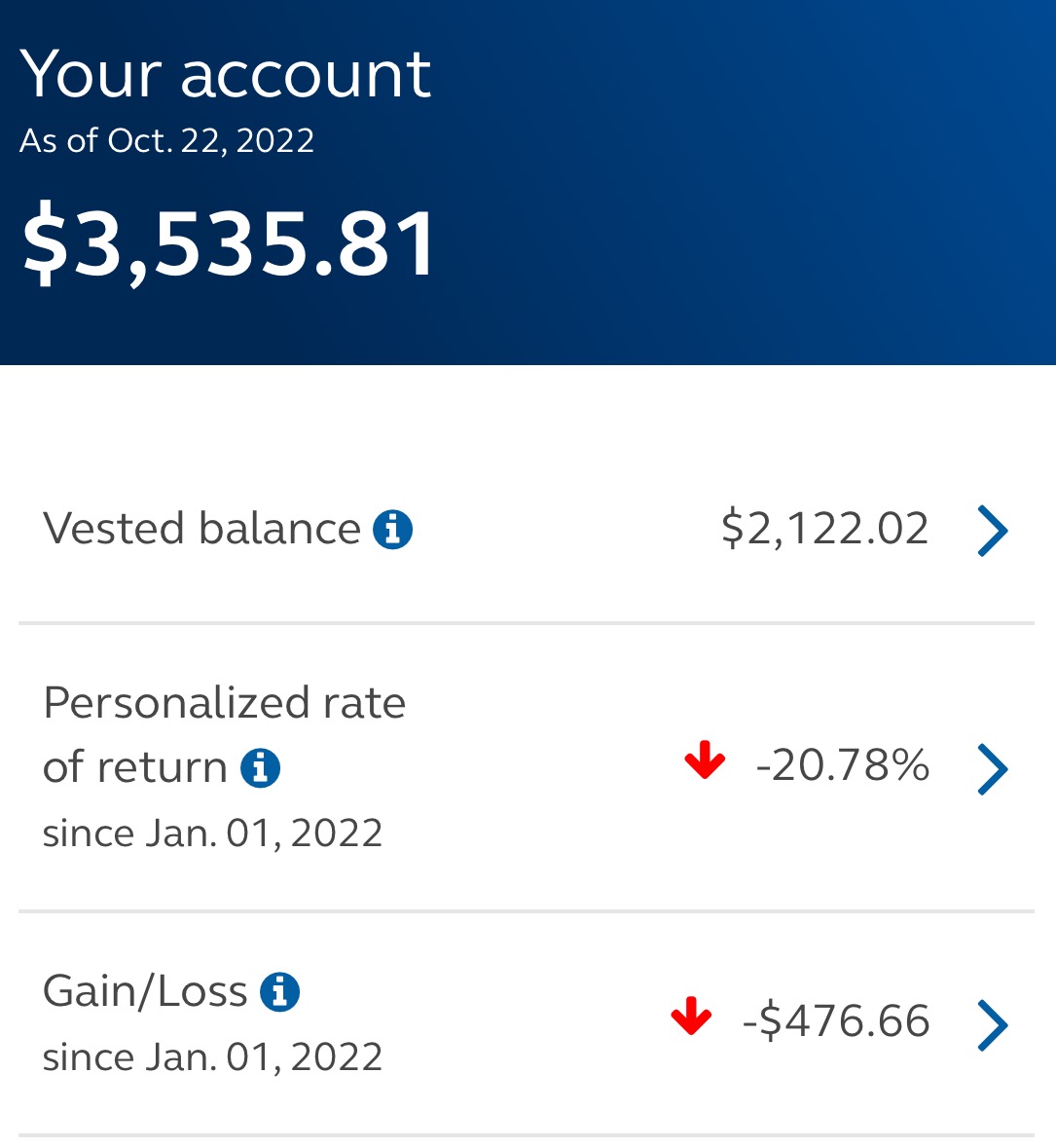1056x1148 pixels.
Task: Open Gain/Loss details
Action: (992, 1024)
